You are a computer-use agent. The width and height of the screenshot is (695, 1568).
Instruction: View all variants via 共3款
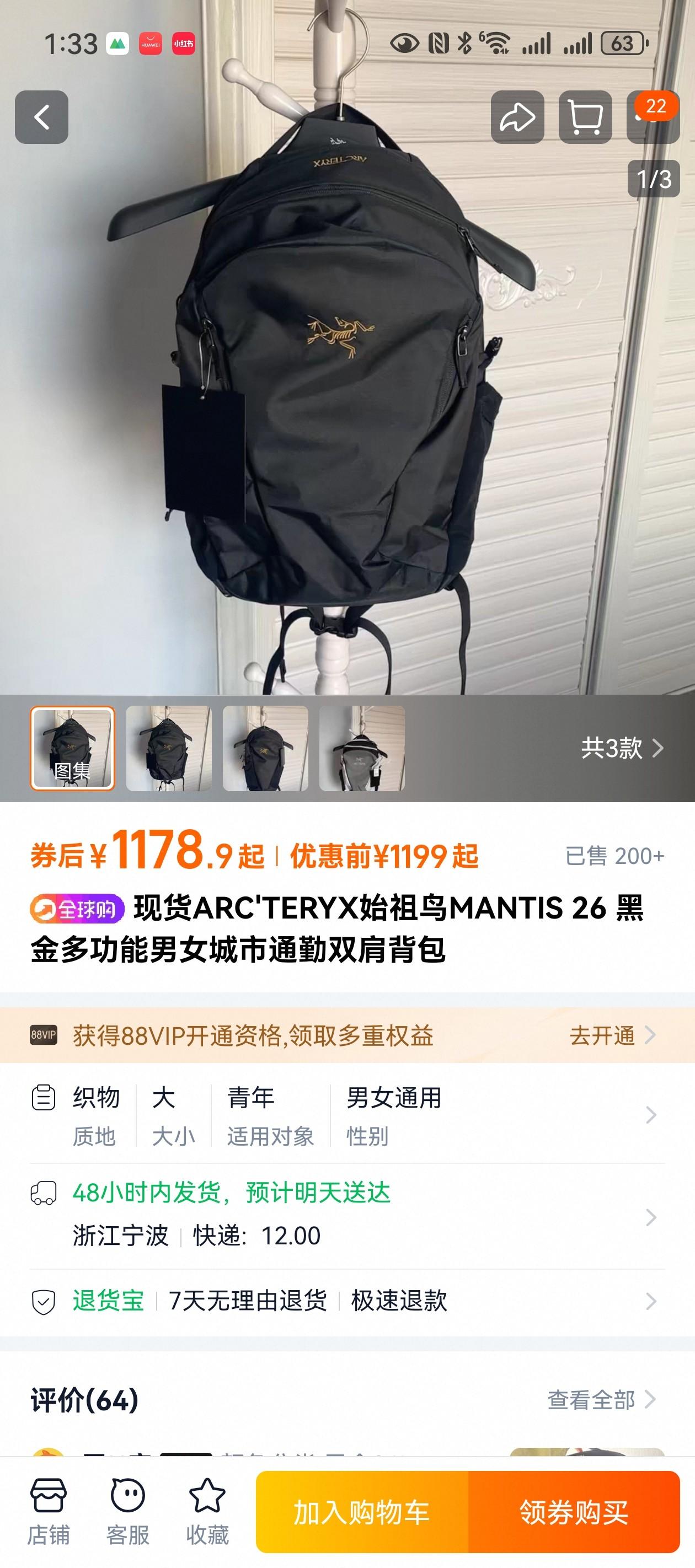tap(621, 748)
